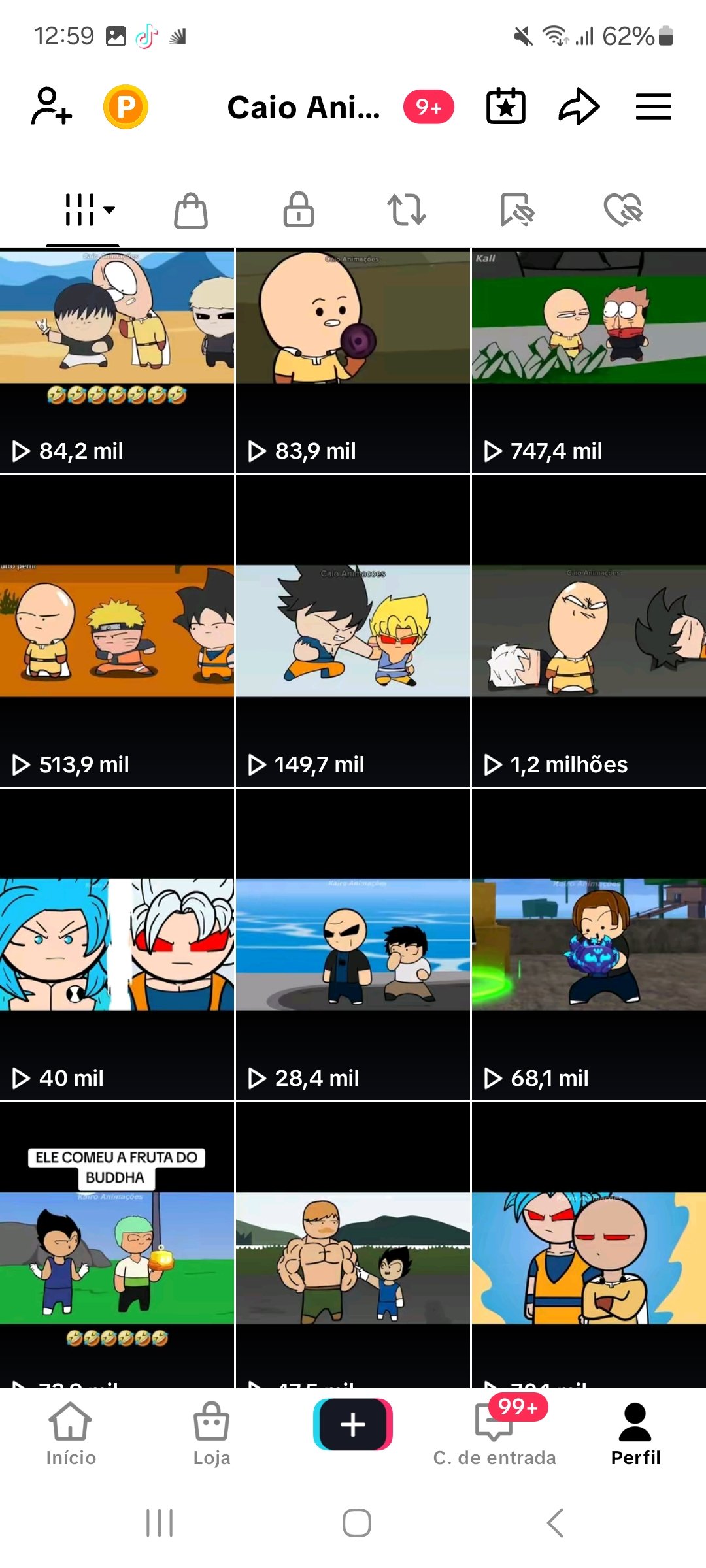This screenshot has height=1568, width=706.
Task: Open the calendar star events icon
Action: coord(506,106)
